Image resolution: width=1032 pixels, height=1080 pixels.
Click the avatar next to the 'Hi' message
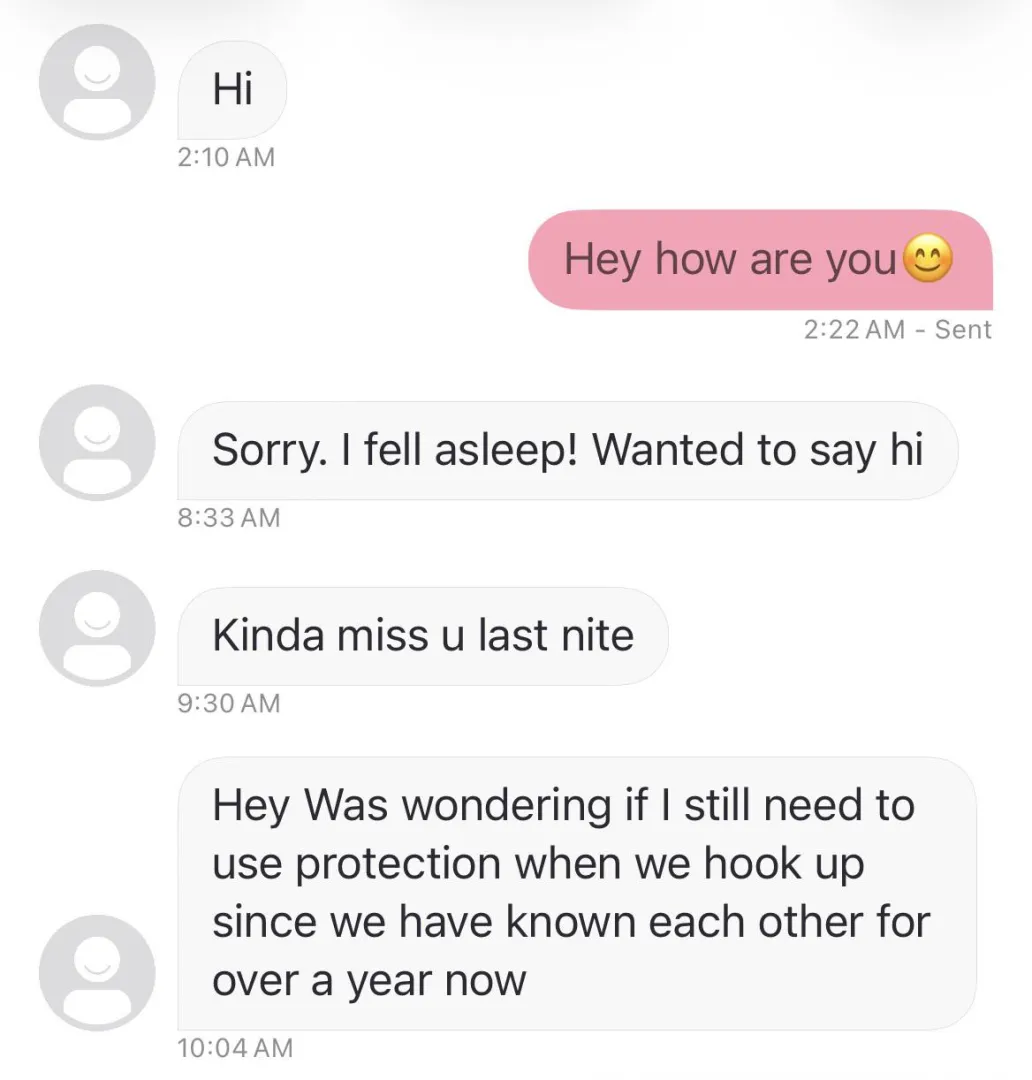click(x=96, y=83)
